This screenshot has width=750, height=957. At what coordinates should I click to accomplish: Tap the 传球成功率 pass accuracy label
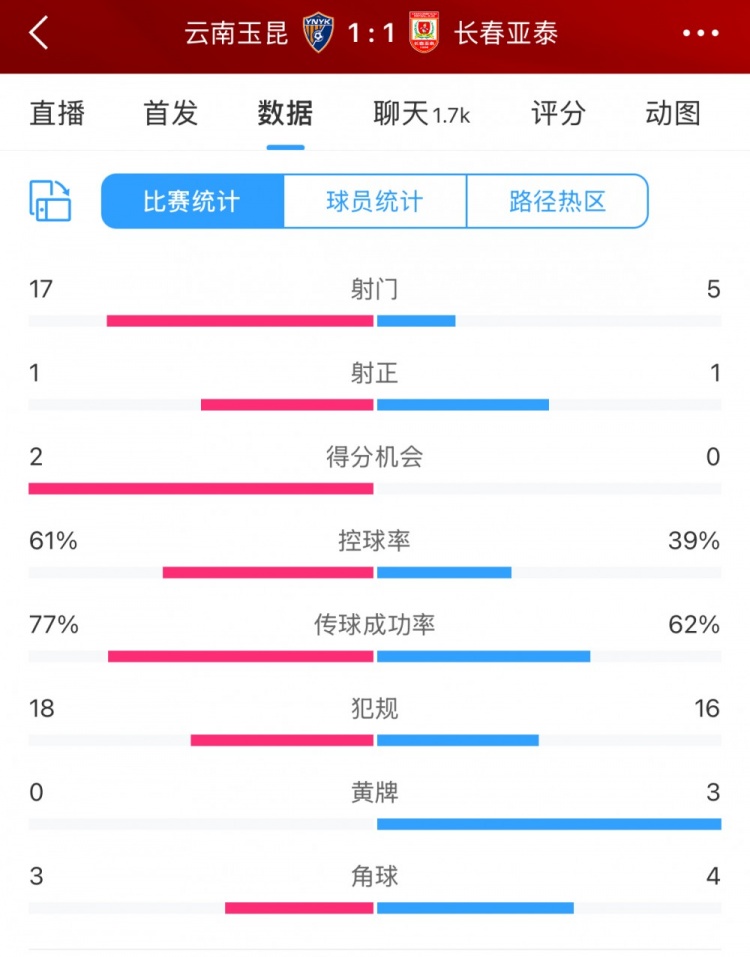tap(375, 625)
